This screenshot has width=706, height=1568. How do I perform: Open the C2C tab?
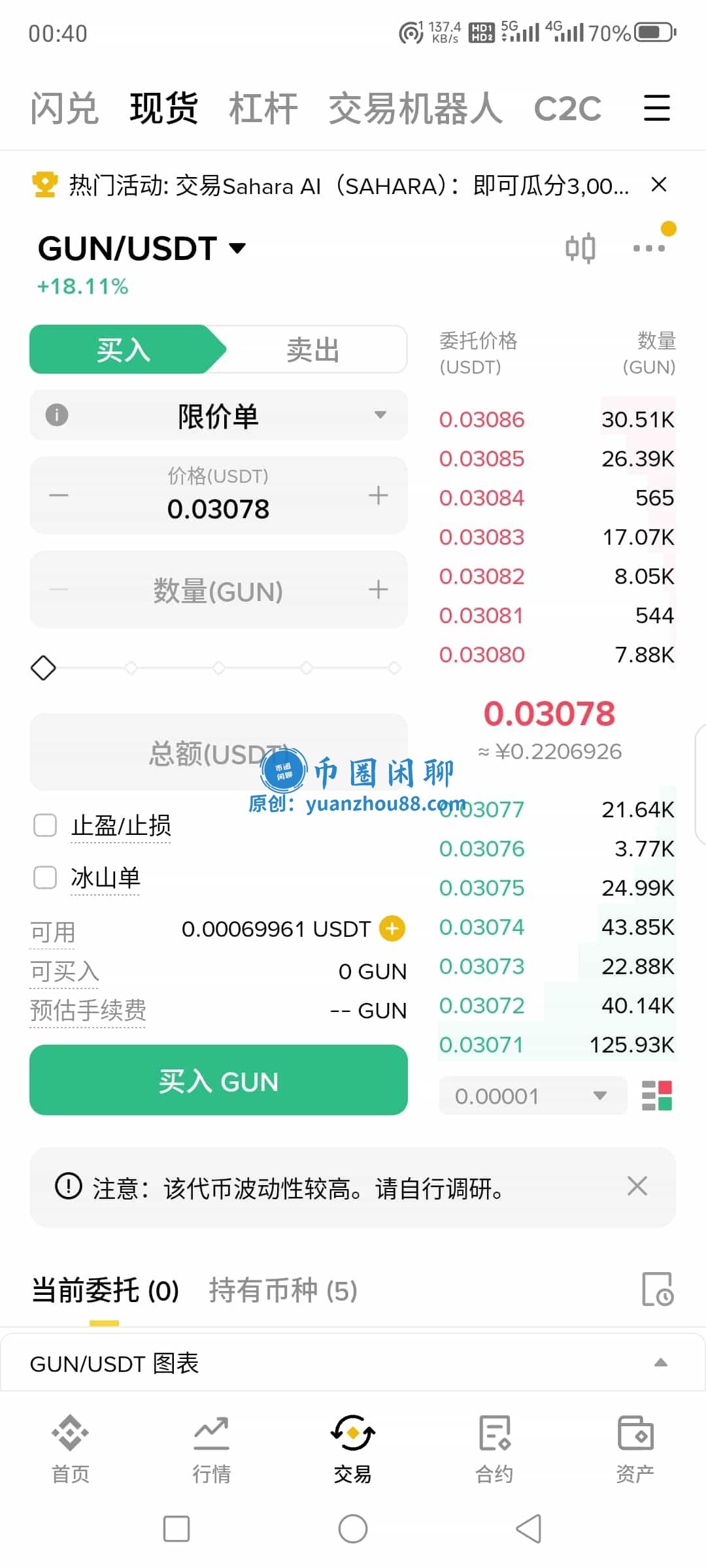567,108
